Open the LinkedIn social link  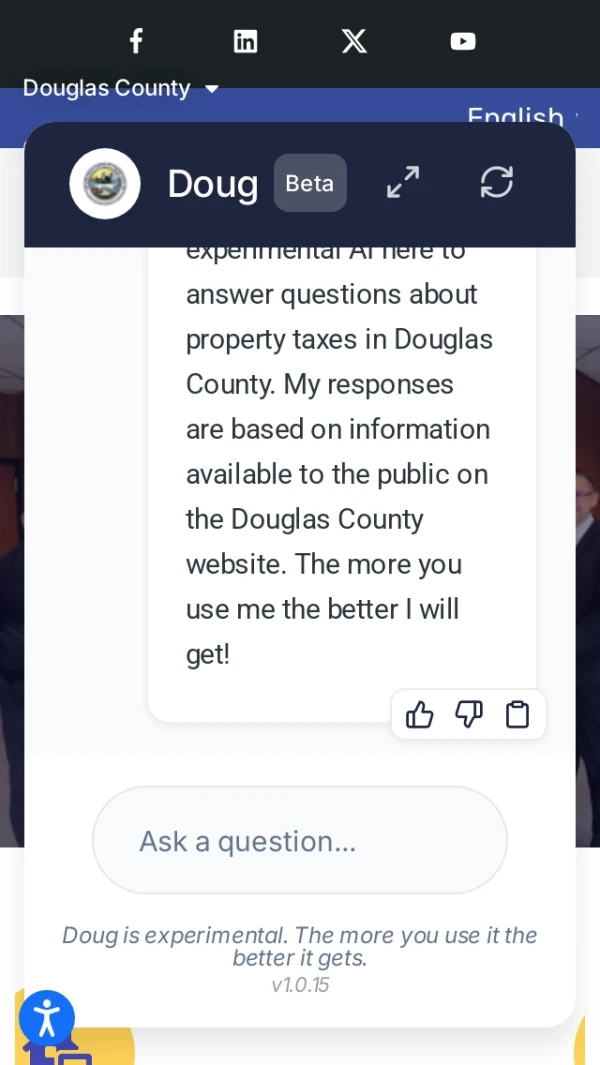[x=245, y=41]
